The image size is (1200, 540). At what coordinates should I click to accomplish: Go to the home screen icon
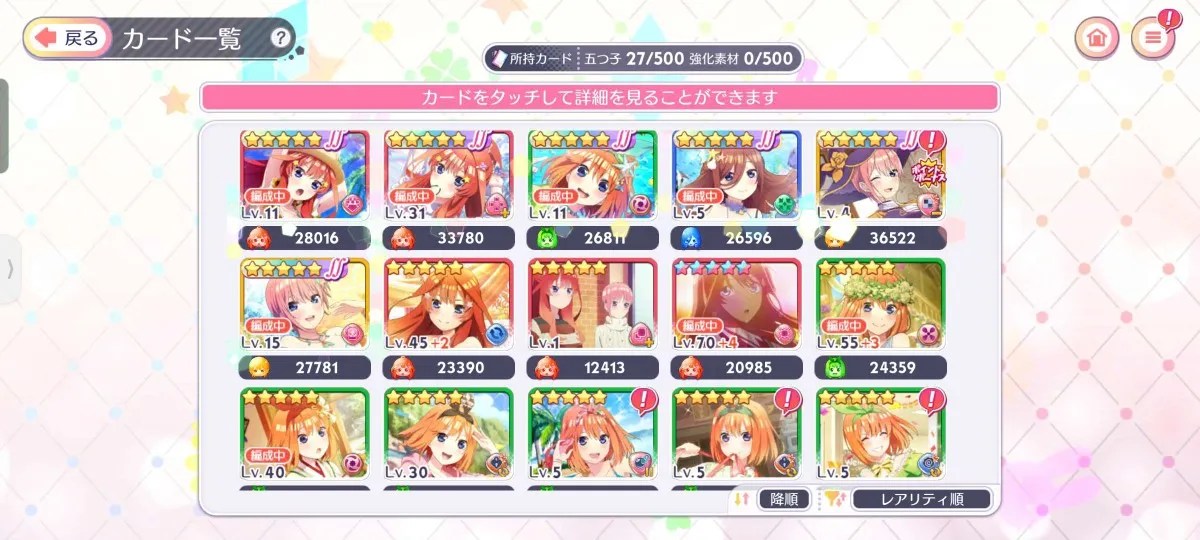1097,39
